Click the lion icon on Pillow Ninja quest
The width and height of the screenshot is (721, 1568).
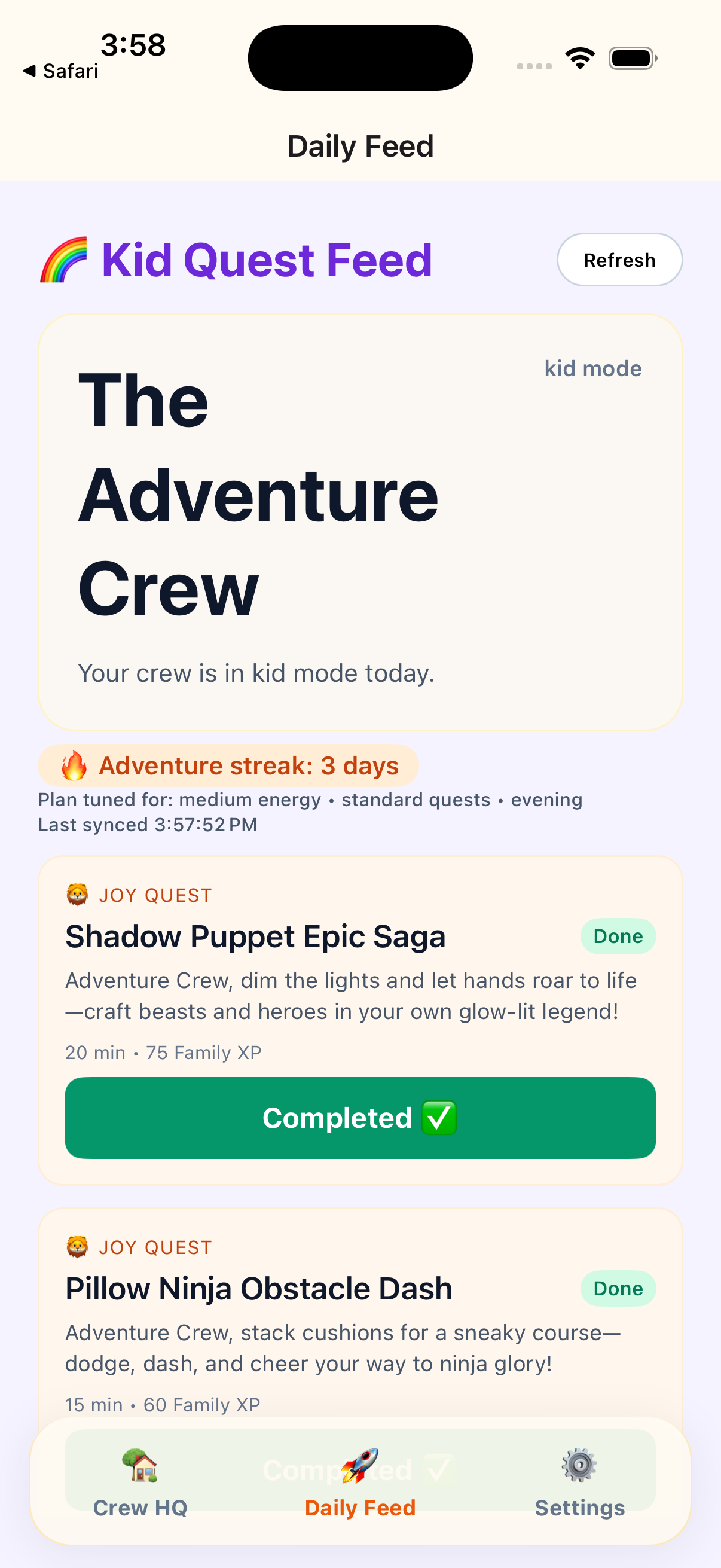(x=78, y=1247)
